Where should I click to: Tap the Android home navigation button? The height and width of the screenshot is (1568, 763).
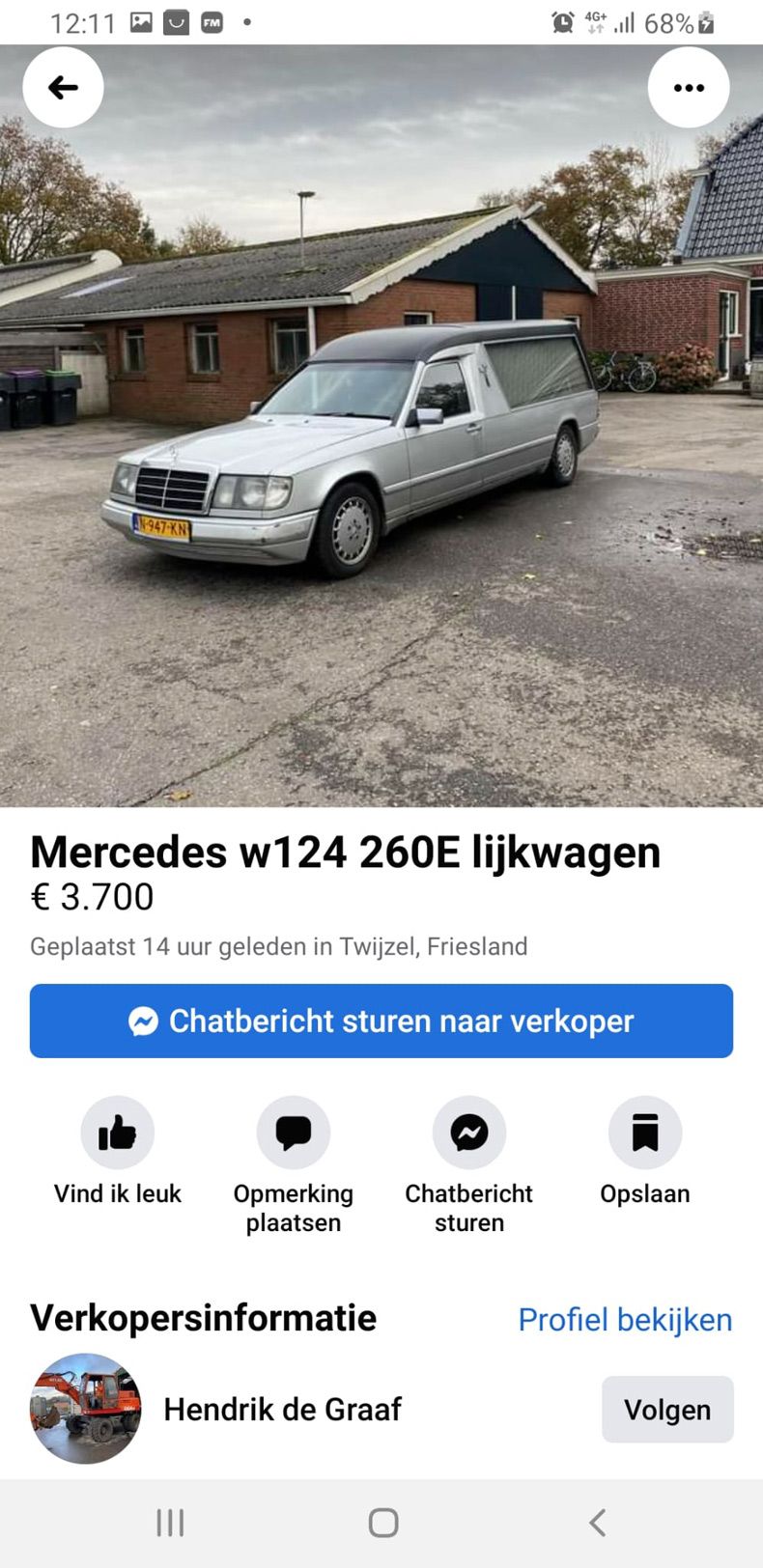coord(381,1522)
